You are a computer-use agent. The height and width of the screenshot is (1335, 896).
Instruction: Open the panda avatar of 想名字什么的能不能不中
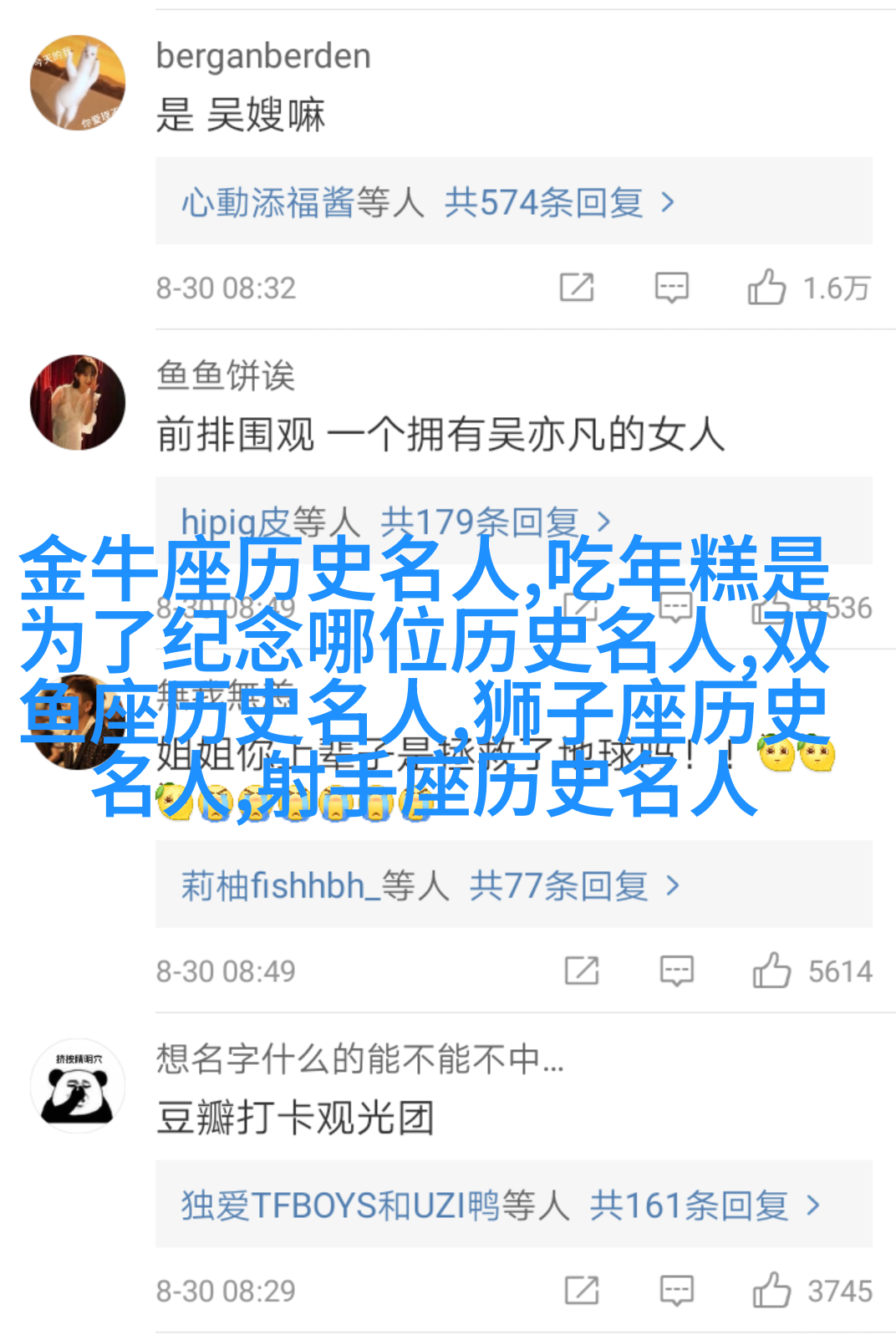pos(78,1086)
